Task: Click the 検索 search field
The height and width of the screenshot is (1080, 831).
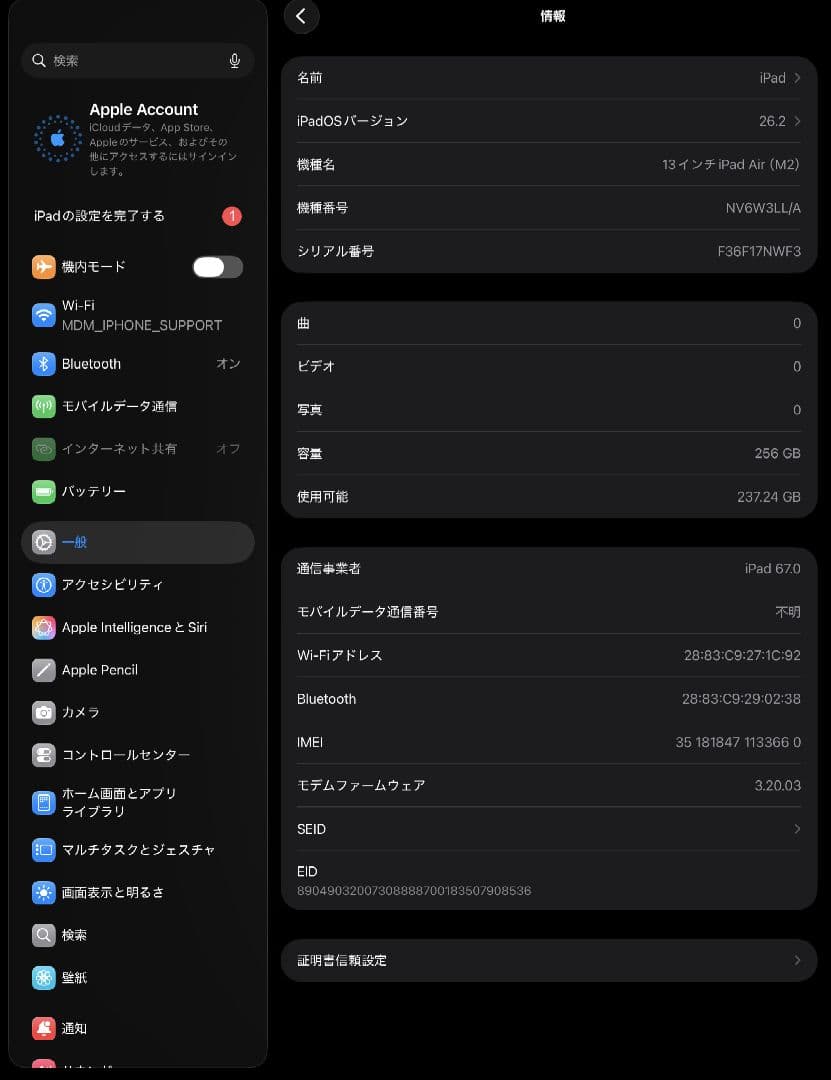Action: [x=120, y=60]
